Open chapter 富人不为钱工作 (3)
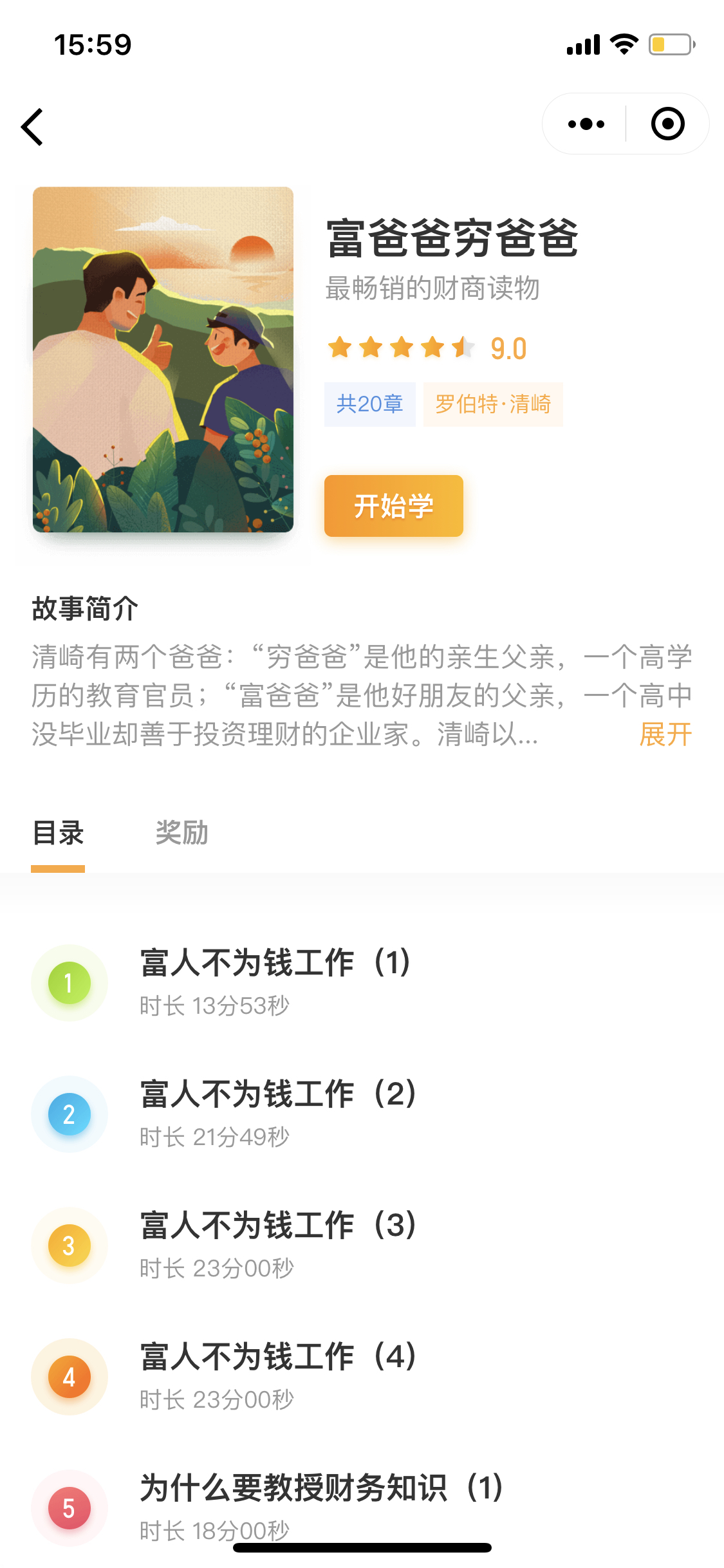724x1568 pixels. (x=362, y=1246)
